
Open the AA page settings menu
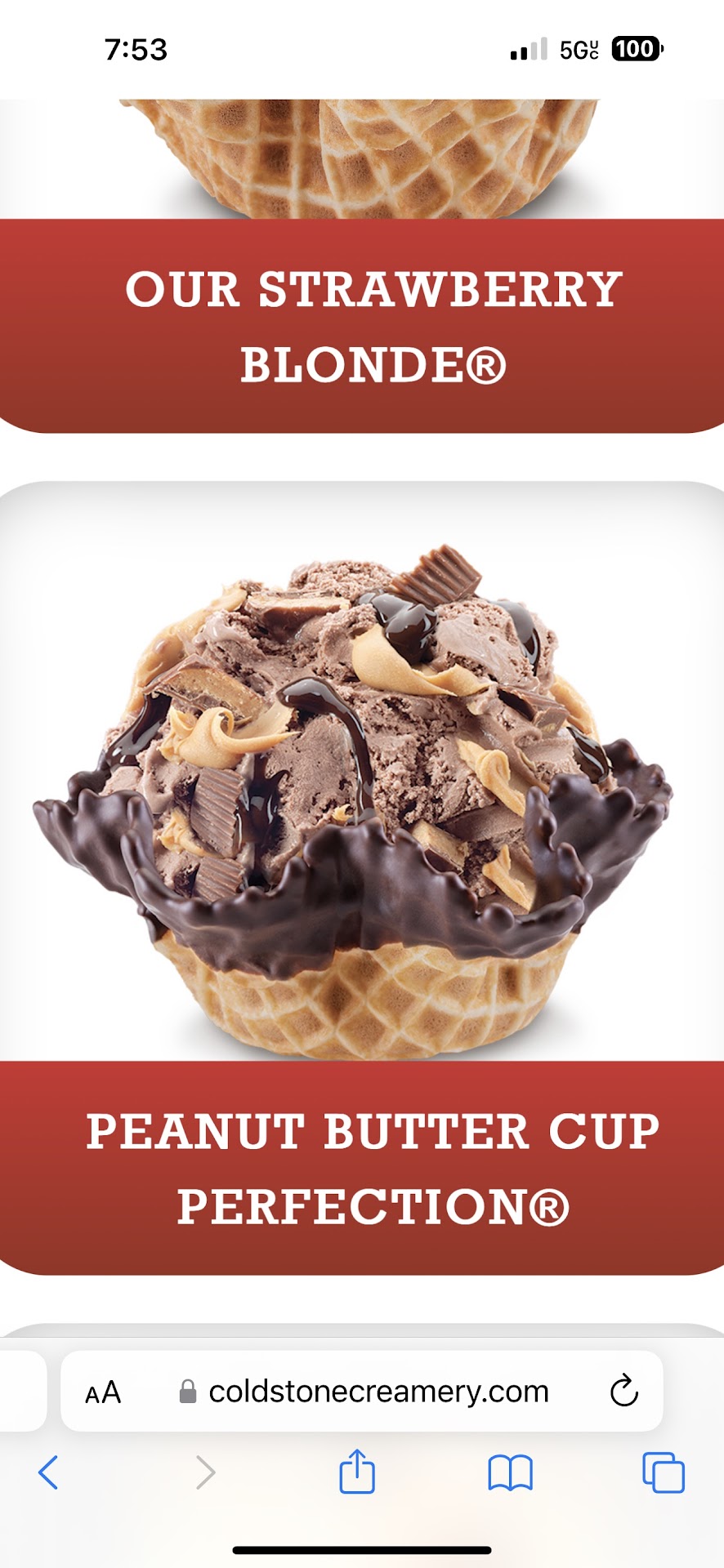point(103,1392)
